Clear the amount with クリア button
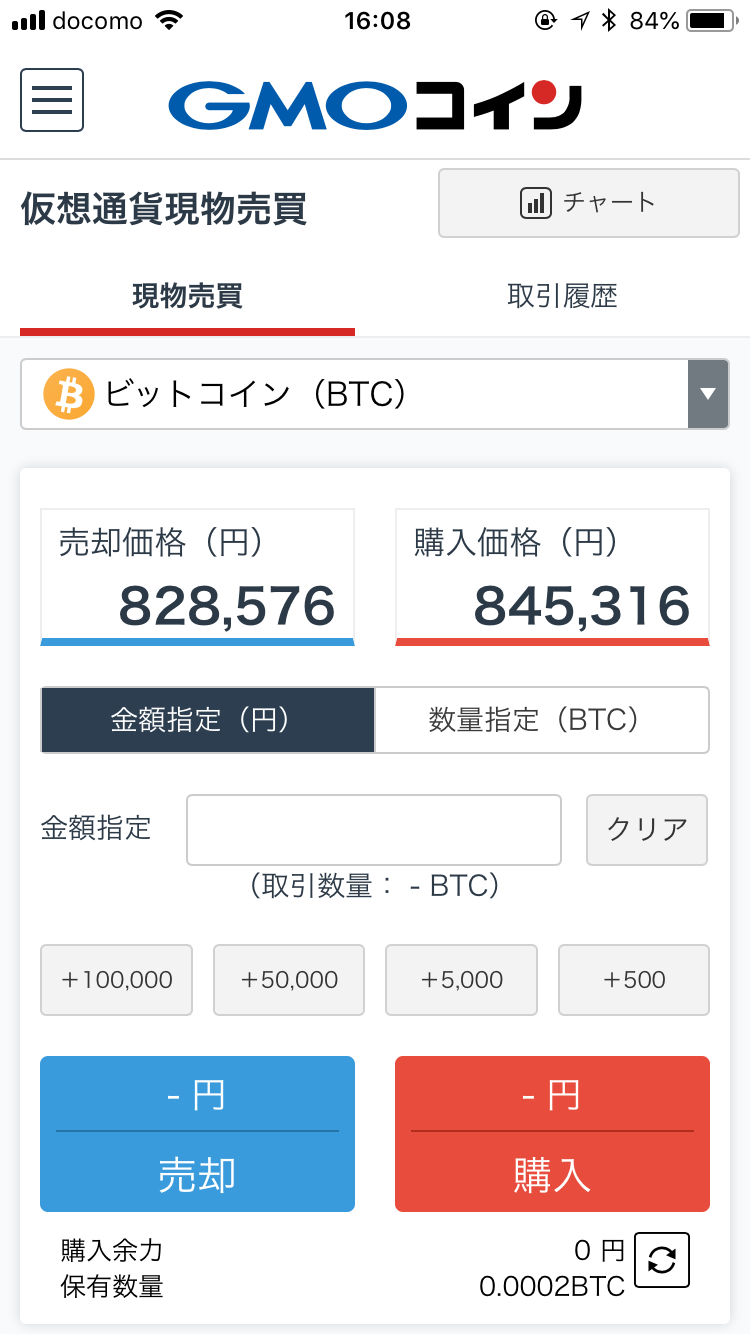Image resolution: width=750 pixels, height=1334 pixels. pyautogui.click(x=647, y=830)
